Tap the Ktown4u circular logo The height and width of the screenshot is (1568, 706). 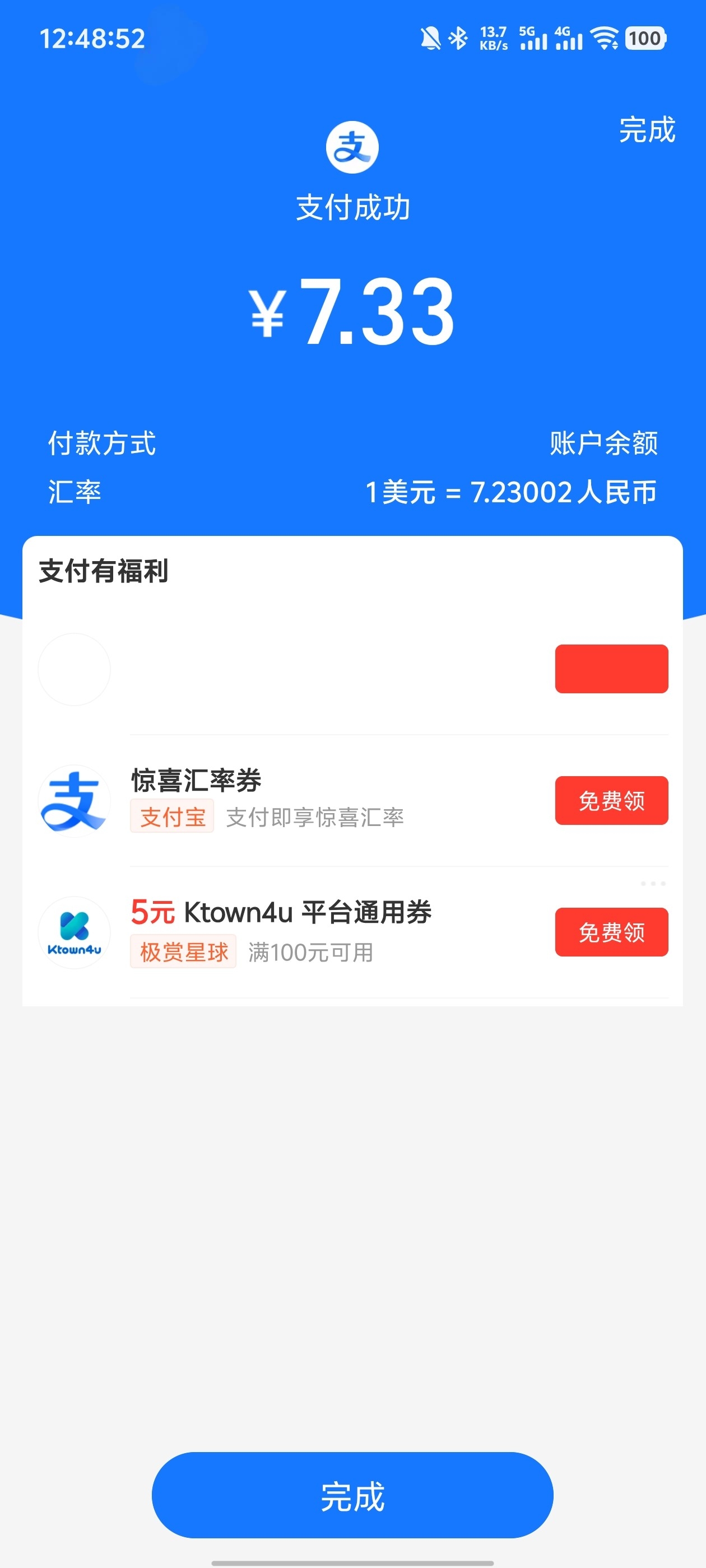[x=74, y=932]
